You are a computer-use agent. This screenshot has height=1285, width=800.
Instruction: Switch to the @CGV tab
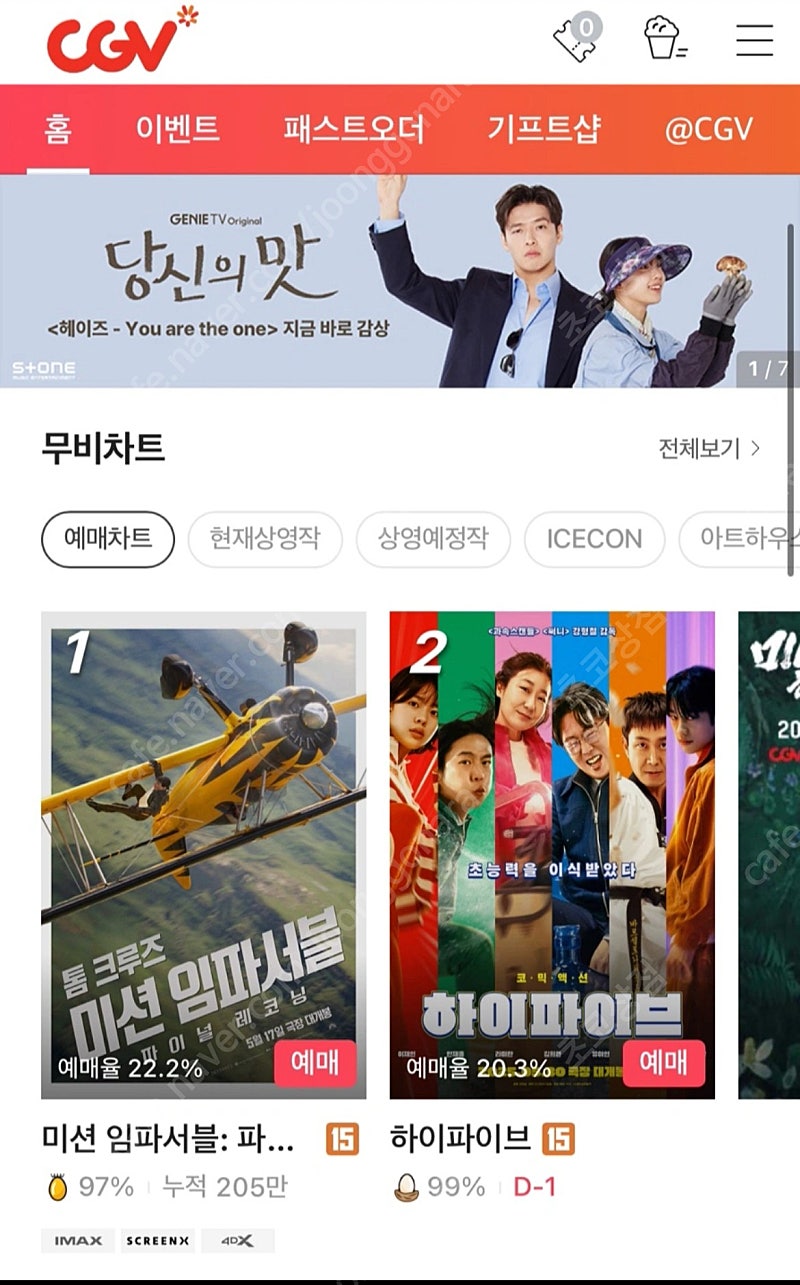pyautogui.click(x=709, y=130)
